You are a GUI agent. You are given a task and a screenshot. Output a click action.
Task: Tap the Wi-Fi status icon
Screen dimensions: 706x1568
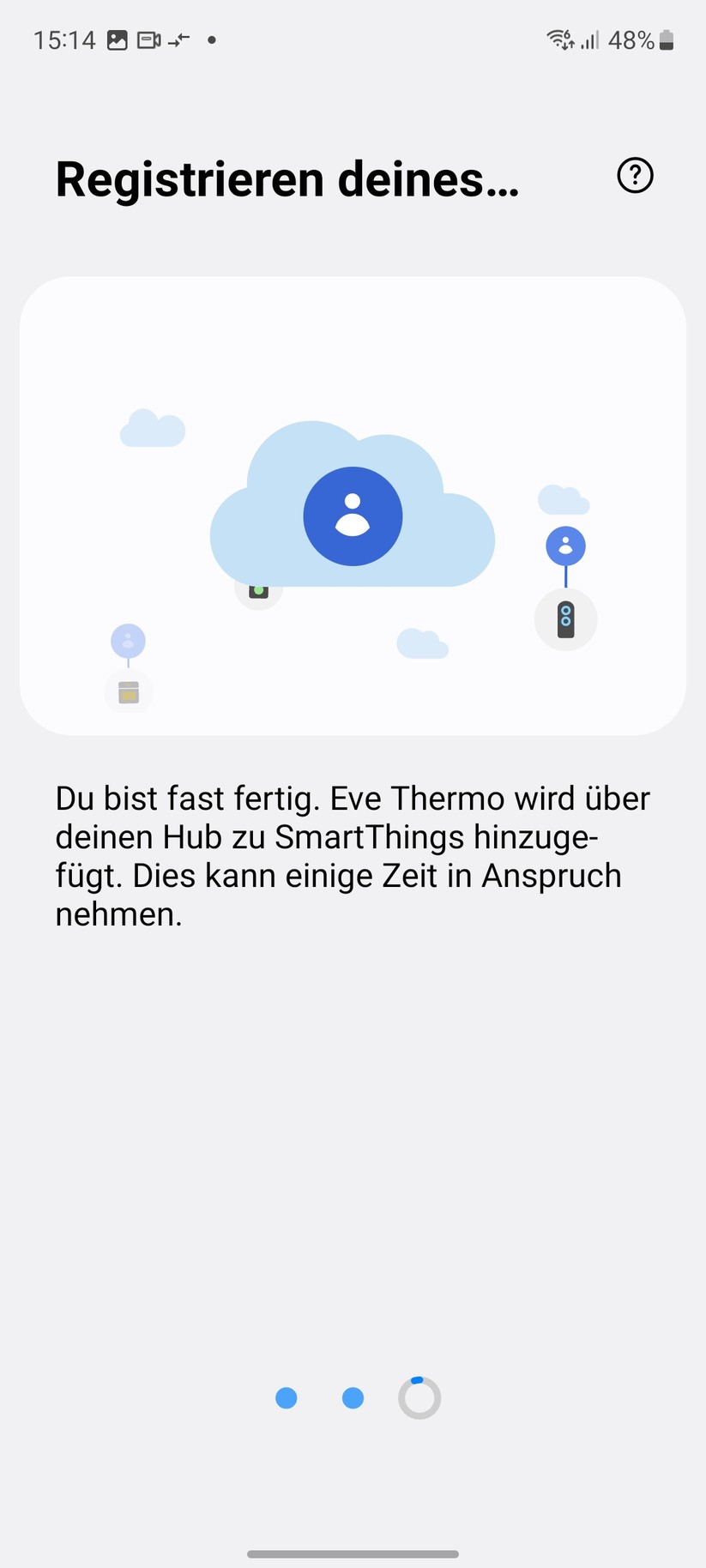[559, 39]
